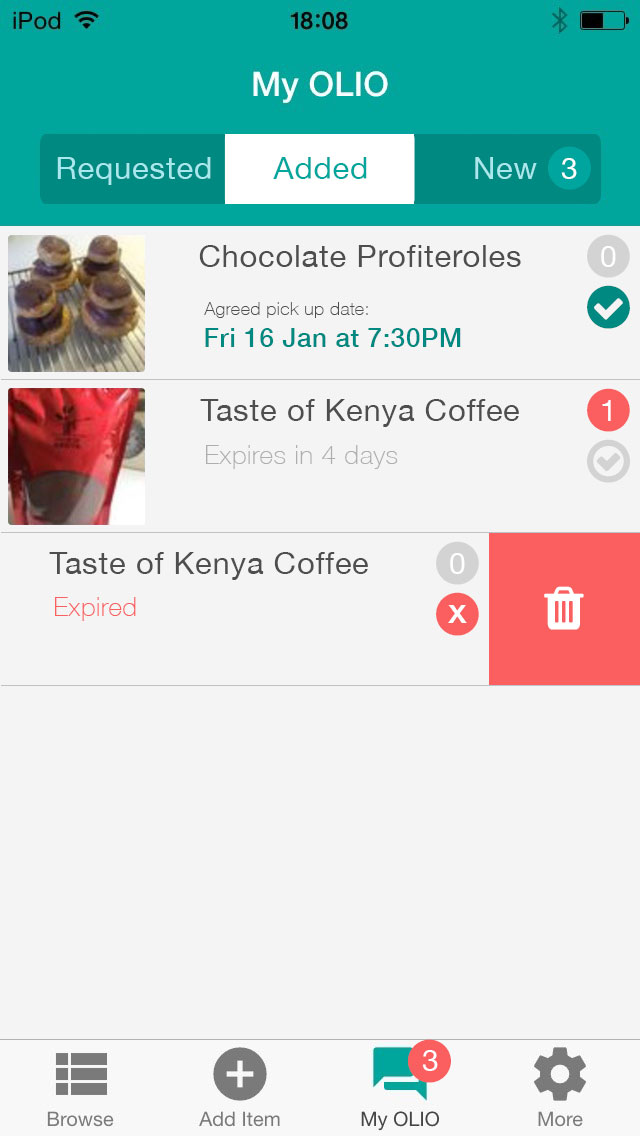Delete the expired Taste of Kenya Coffee

tap(564, 609)
